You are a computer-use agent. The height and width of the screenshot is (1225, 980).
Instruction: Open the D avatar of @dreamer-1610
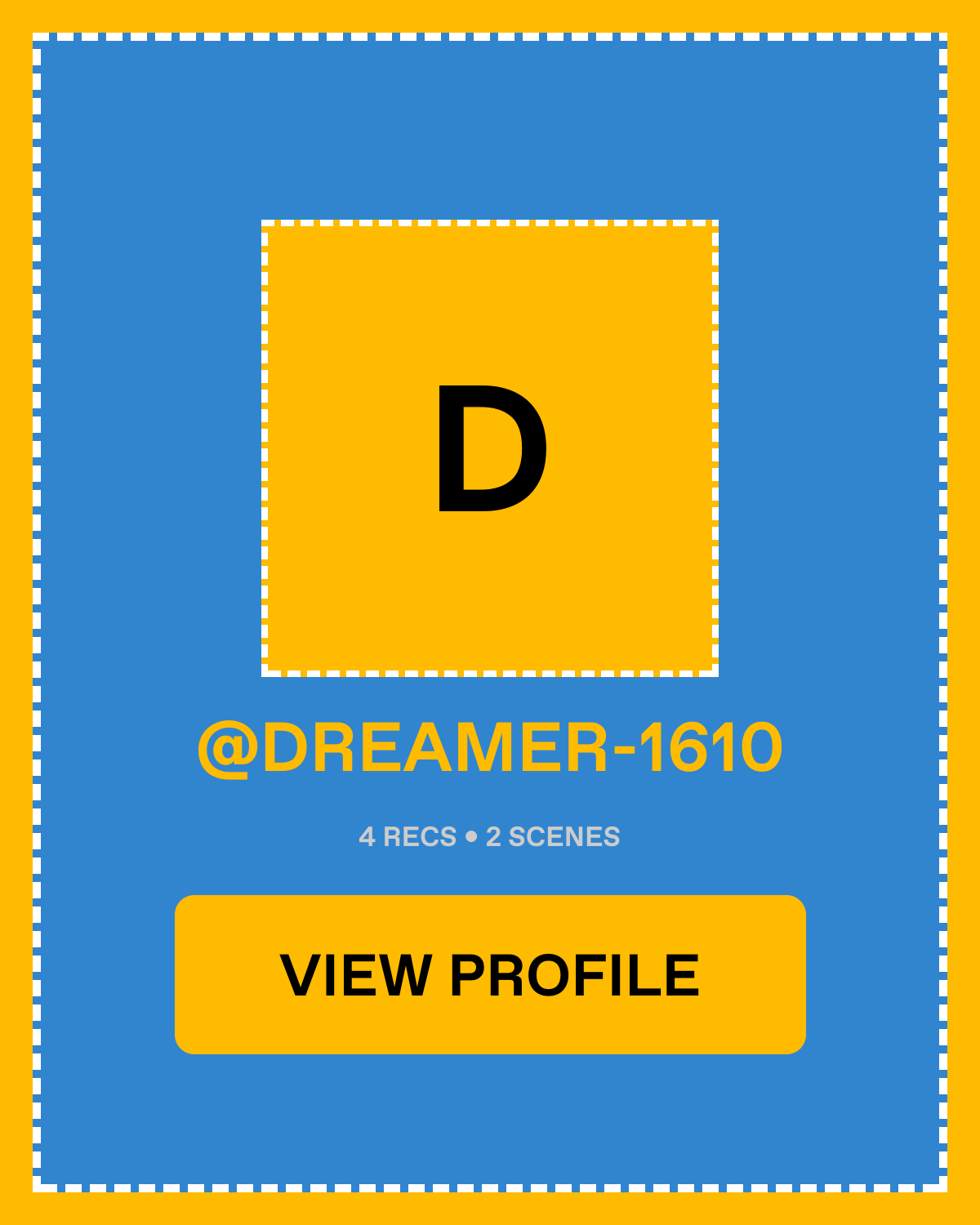(490, 448)
